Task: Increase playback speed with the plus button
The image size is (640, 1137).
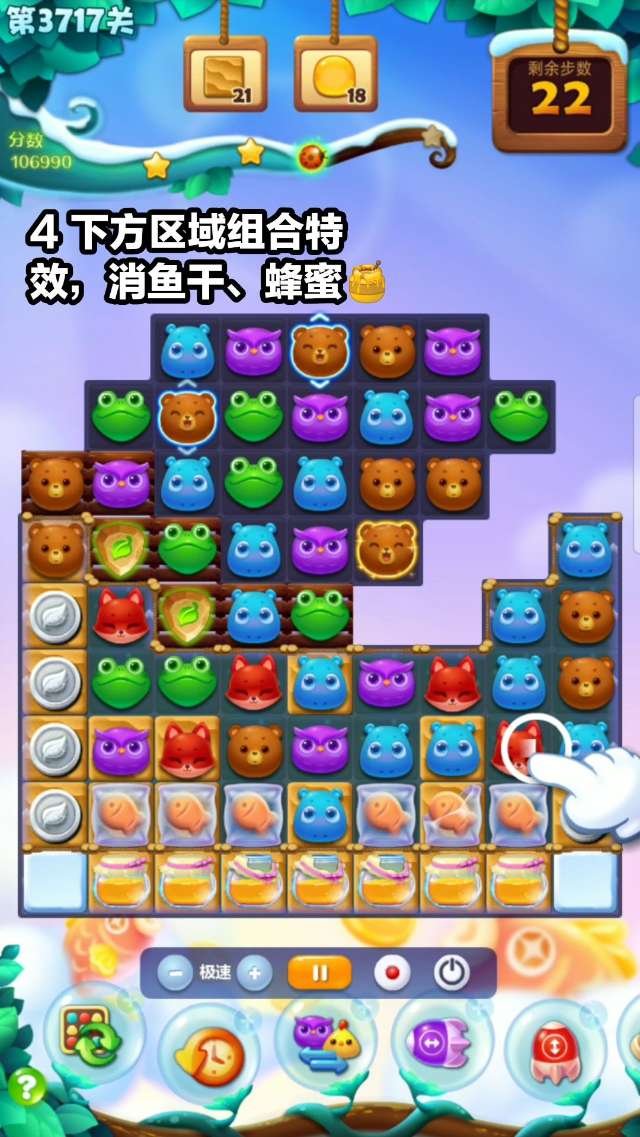Action: (x=254, y=972)
